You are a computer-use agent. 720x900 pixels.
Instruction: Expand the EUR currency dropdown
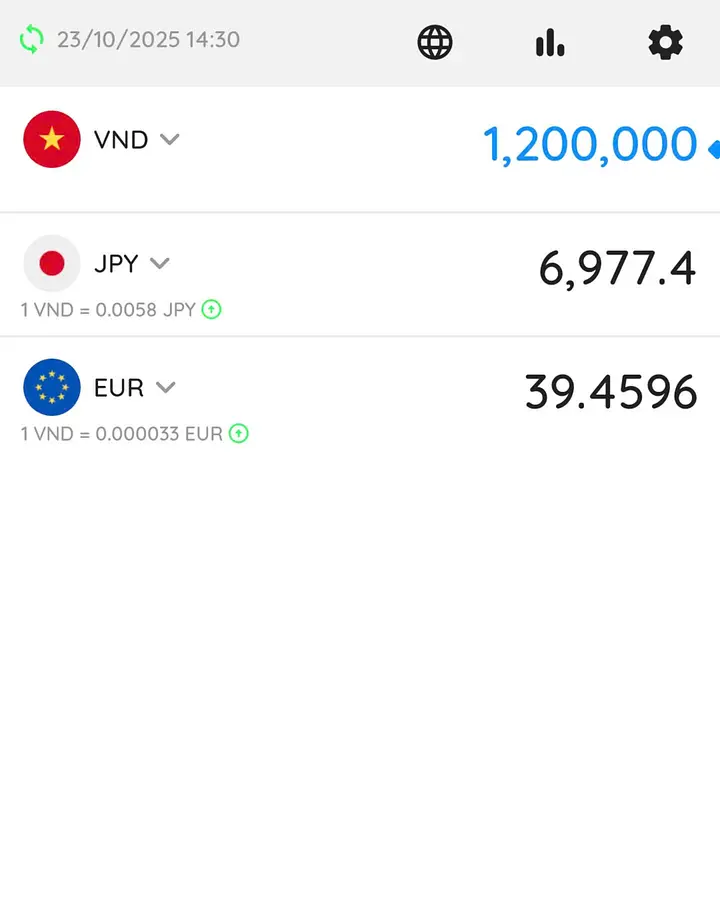click(167, 388)
